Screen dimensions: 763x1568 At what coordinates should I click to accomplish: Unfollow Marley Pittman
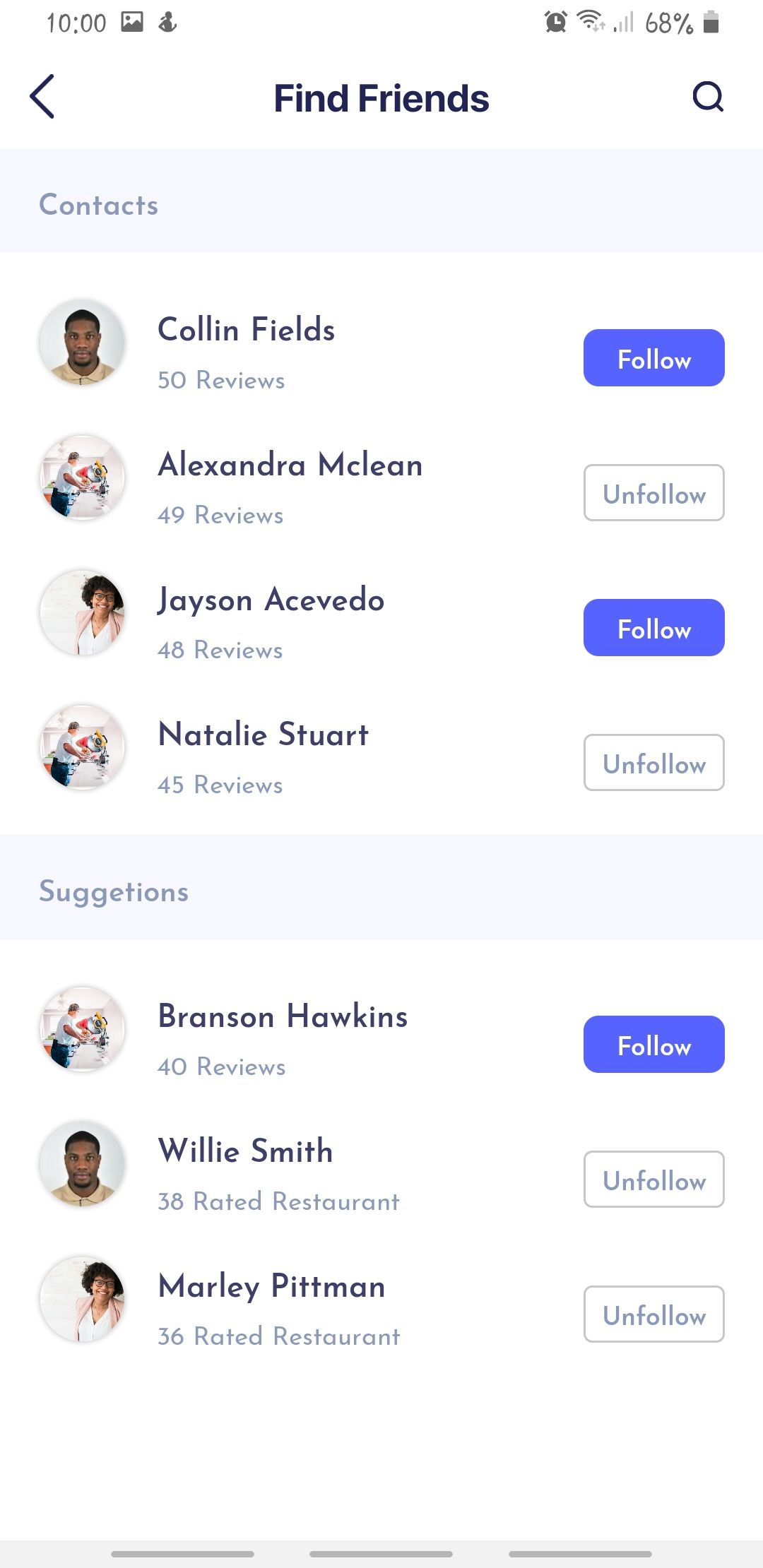coord(653,1314)
